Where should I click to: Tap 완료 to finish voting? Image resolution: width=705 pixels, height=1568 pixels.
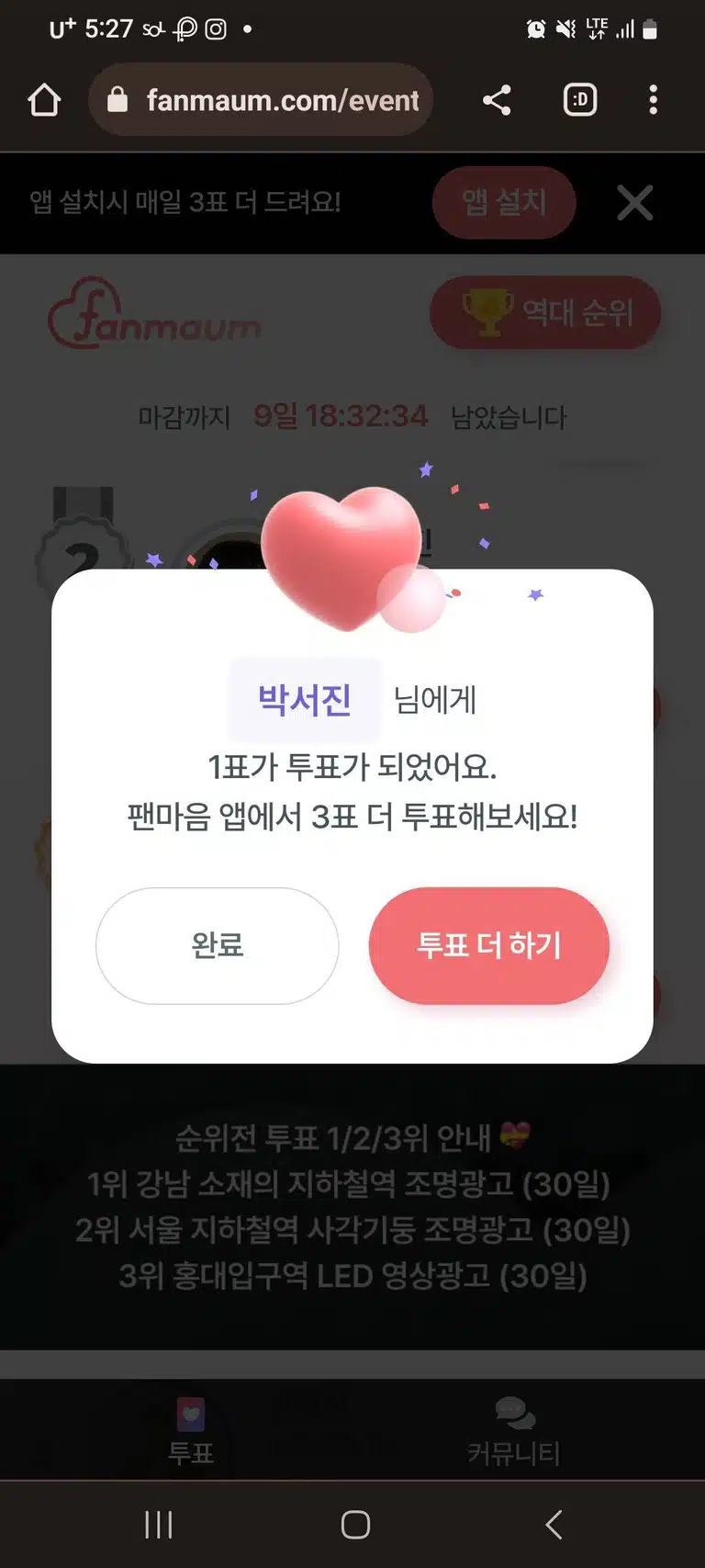tap(217, 945)
